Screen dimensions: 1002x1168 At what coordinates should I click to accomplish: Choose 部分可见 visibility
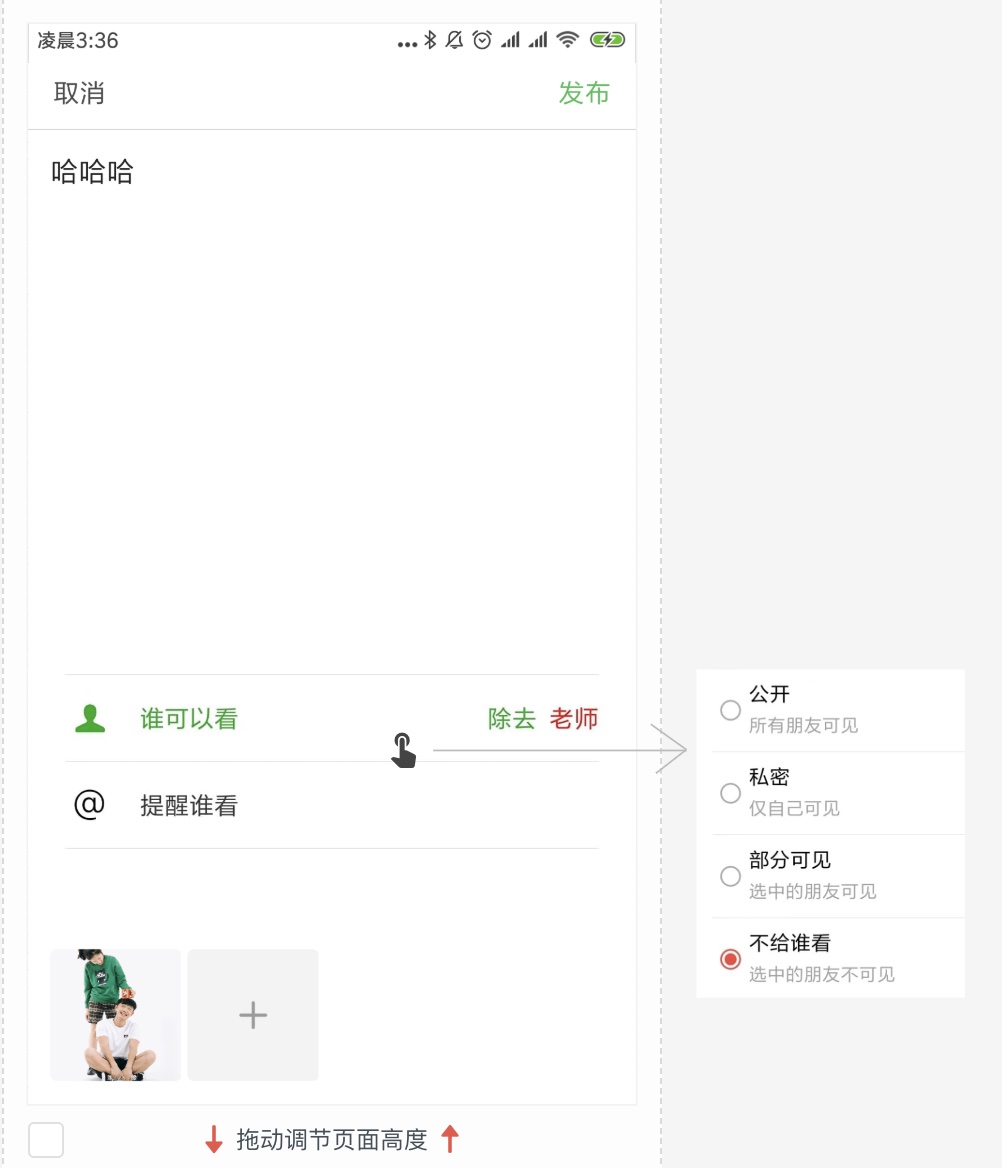point(731,876)
